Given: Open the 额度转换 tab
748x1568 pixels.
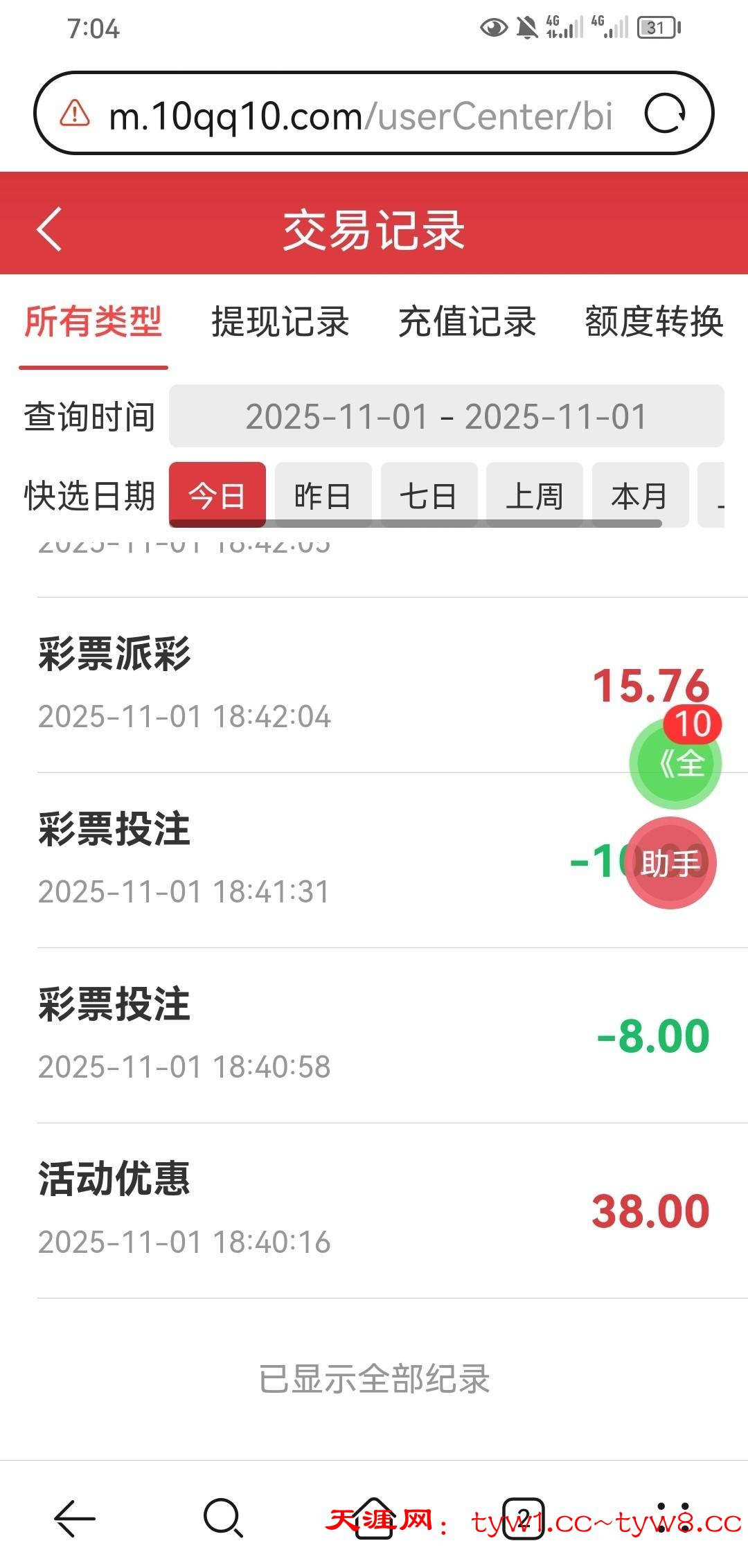Looking at the screenshot, I should 654,322.
